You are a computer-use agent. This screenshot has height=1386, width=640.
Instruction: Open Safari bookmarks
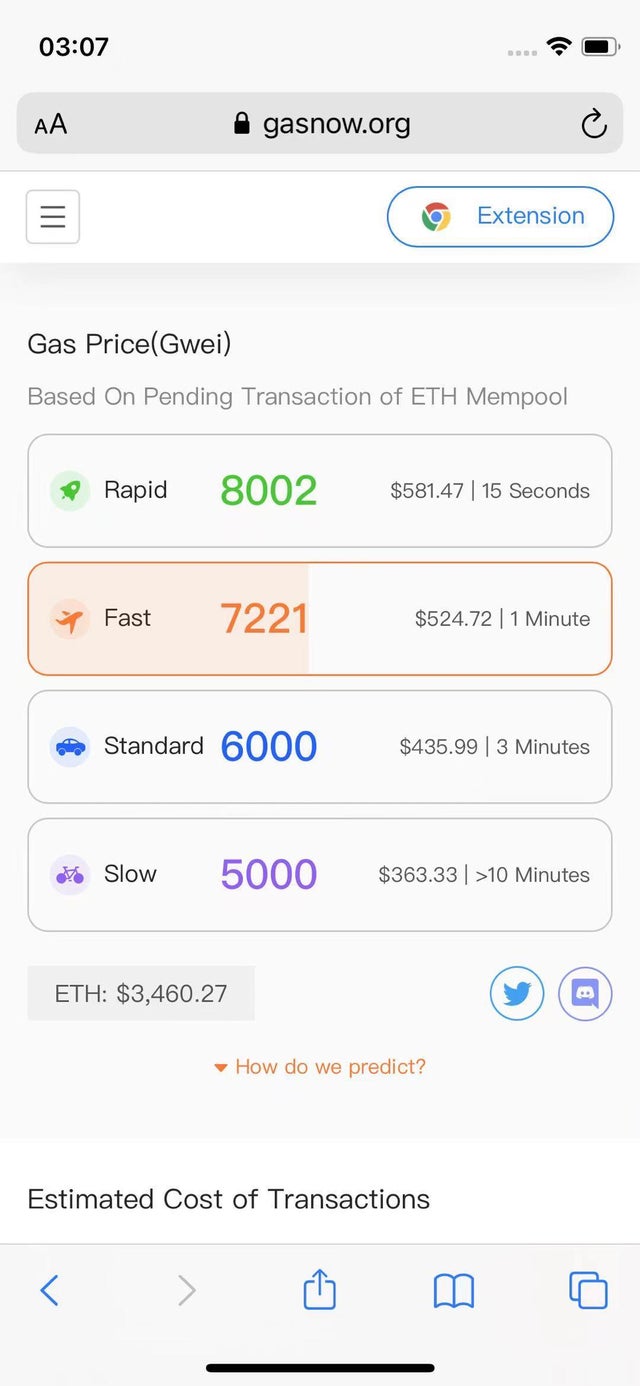(x=454, y=1290)
